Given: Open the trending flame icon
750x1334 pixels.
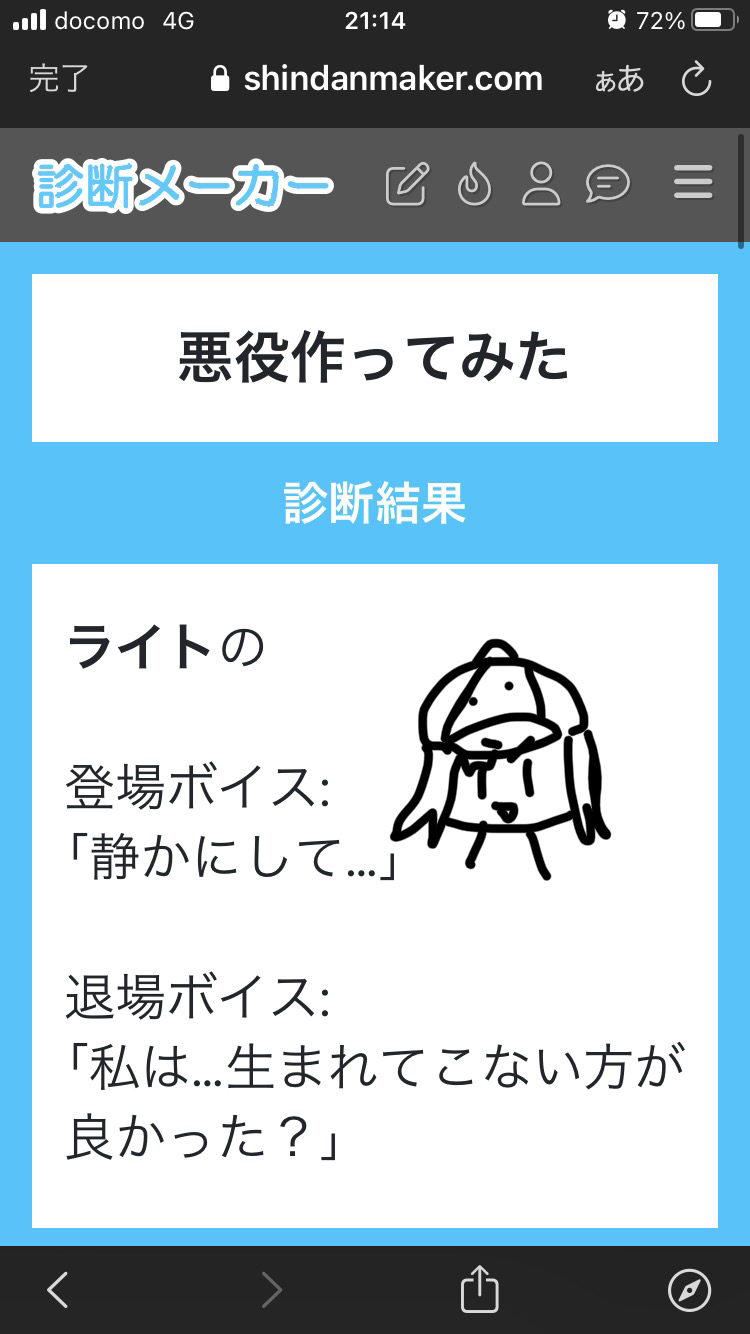Looking at the screenshot, I should [474, 184].
